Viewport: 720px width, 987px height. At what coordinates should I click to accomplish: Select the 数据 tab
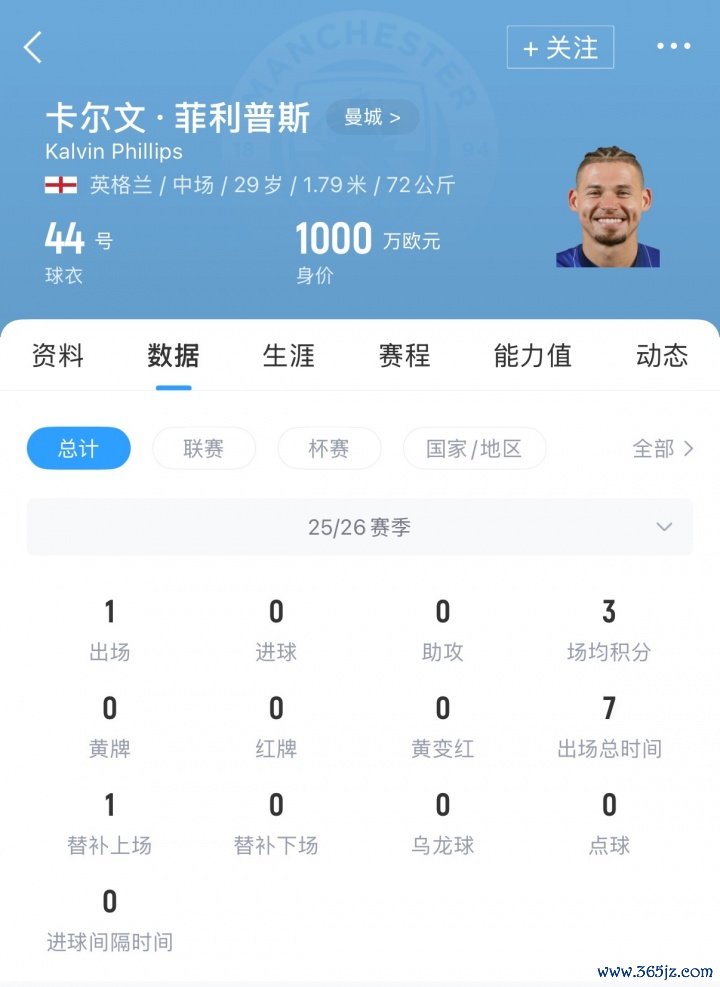pyautogui.click(x=173, y=355)
